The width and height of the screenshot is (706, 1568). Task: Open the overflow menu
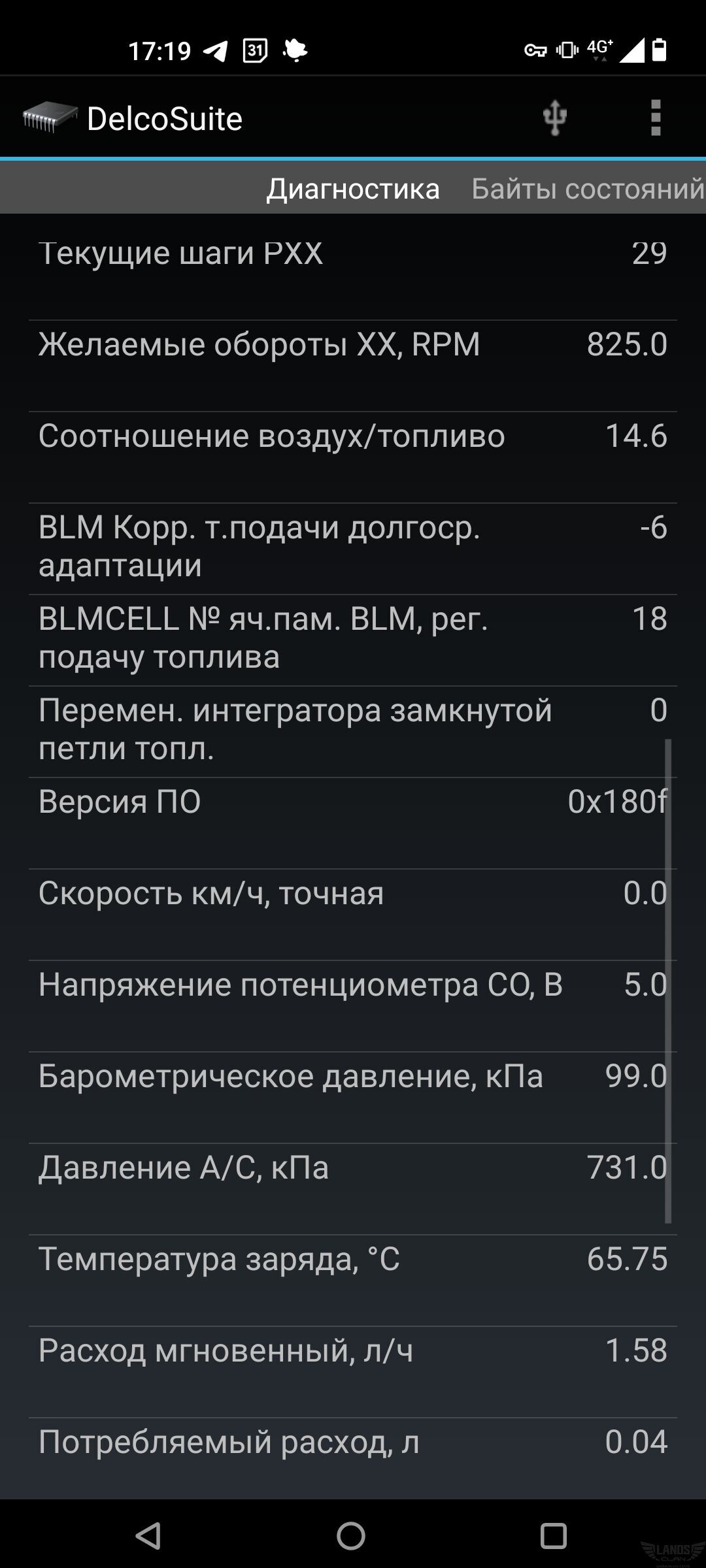[x=656, y=118]
